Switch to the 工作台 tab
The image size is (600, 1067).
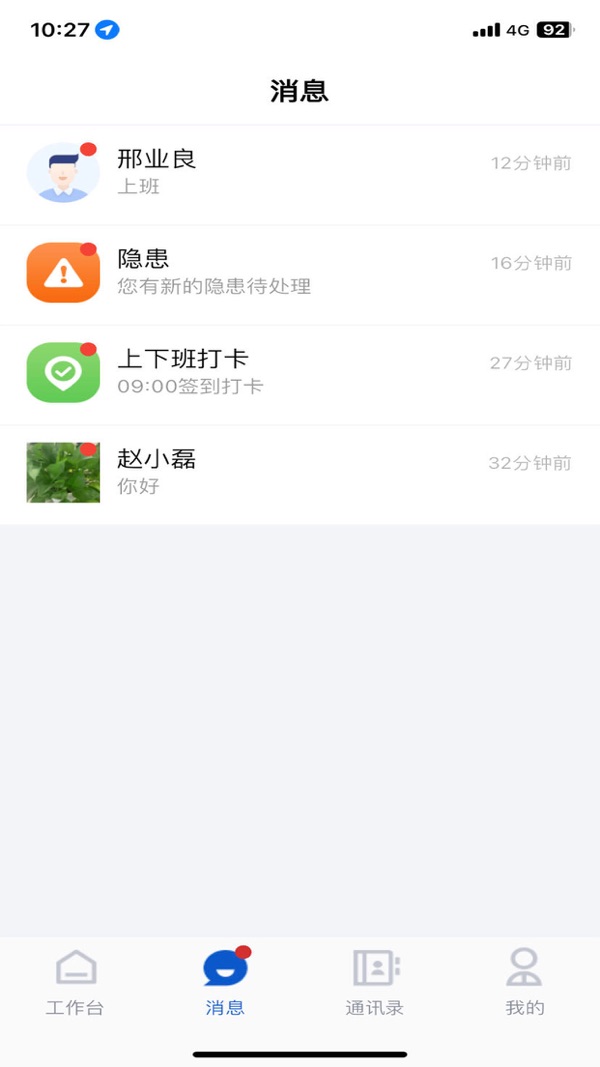pyautogui.click(x=75, y=982)
